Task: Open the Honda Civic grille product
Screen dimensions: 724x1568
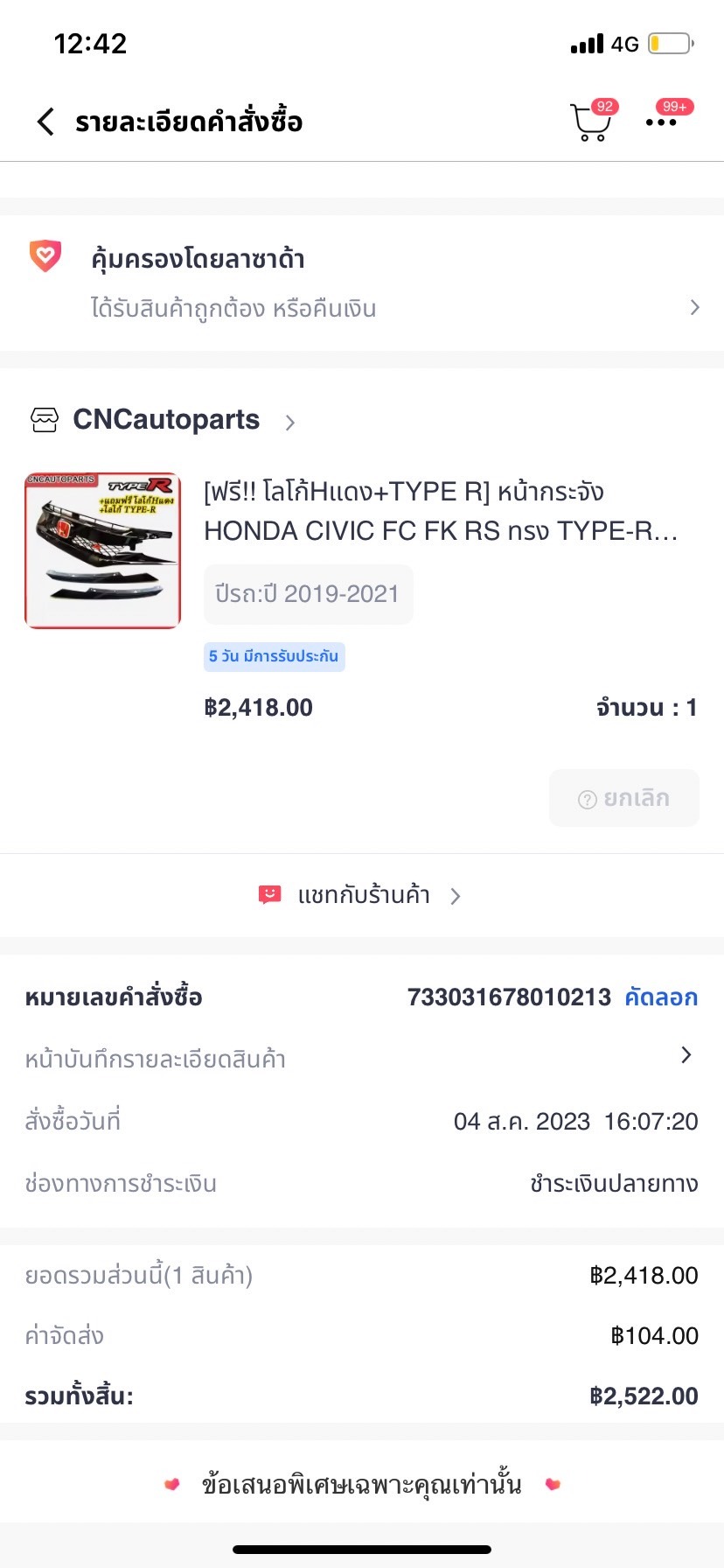Action: (440, 511)
